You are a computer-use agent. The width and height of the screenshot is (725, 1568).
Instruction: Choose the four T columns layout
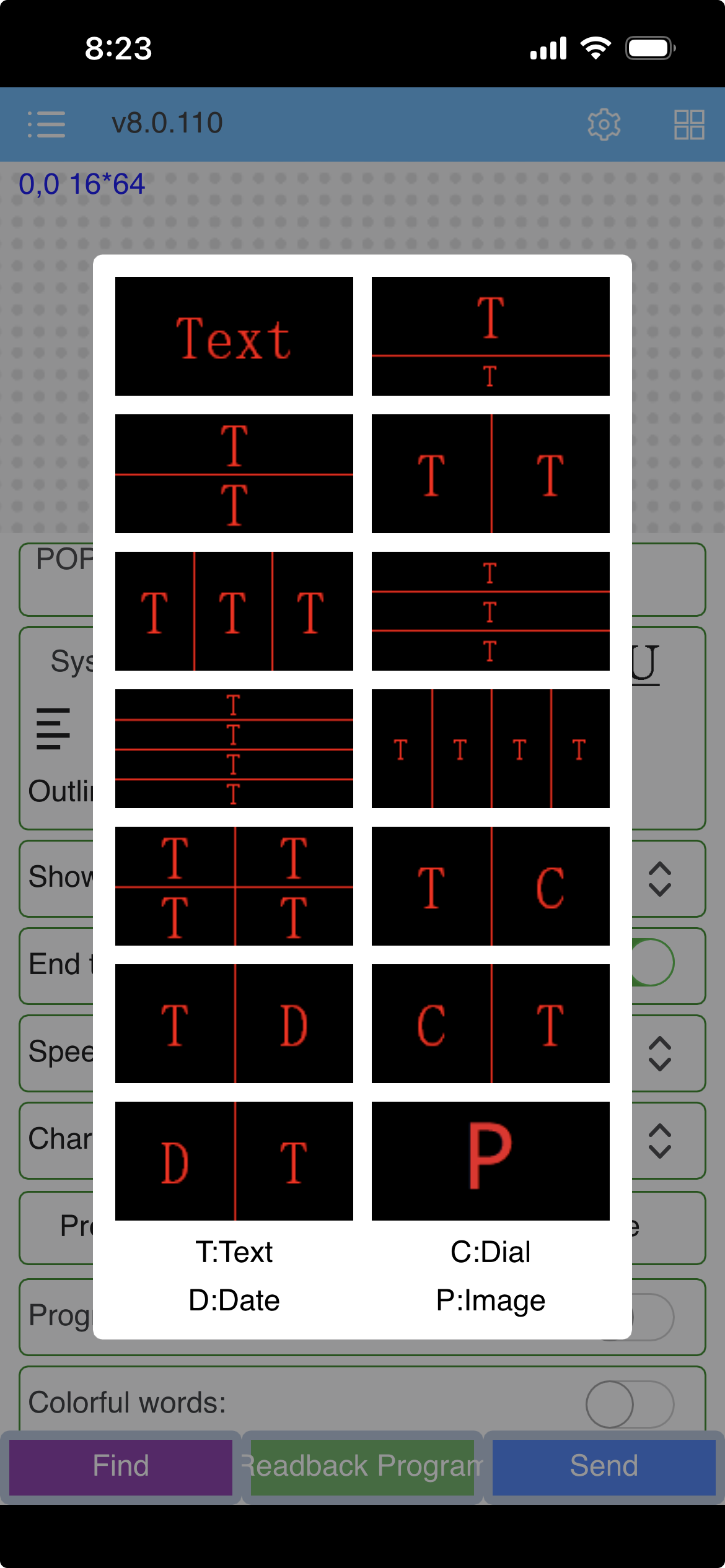(x=490, y=749)
